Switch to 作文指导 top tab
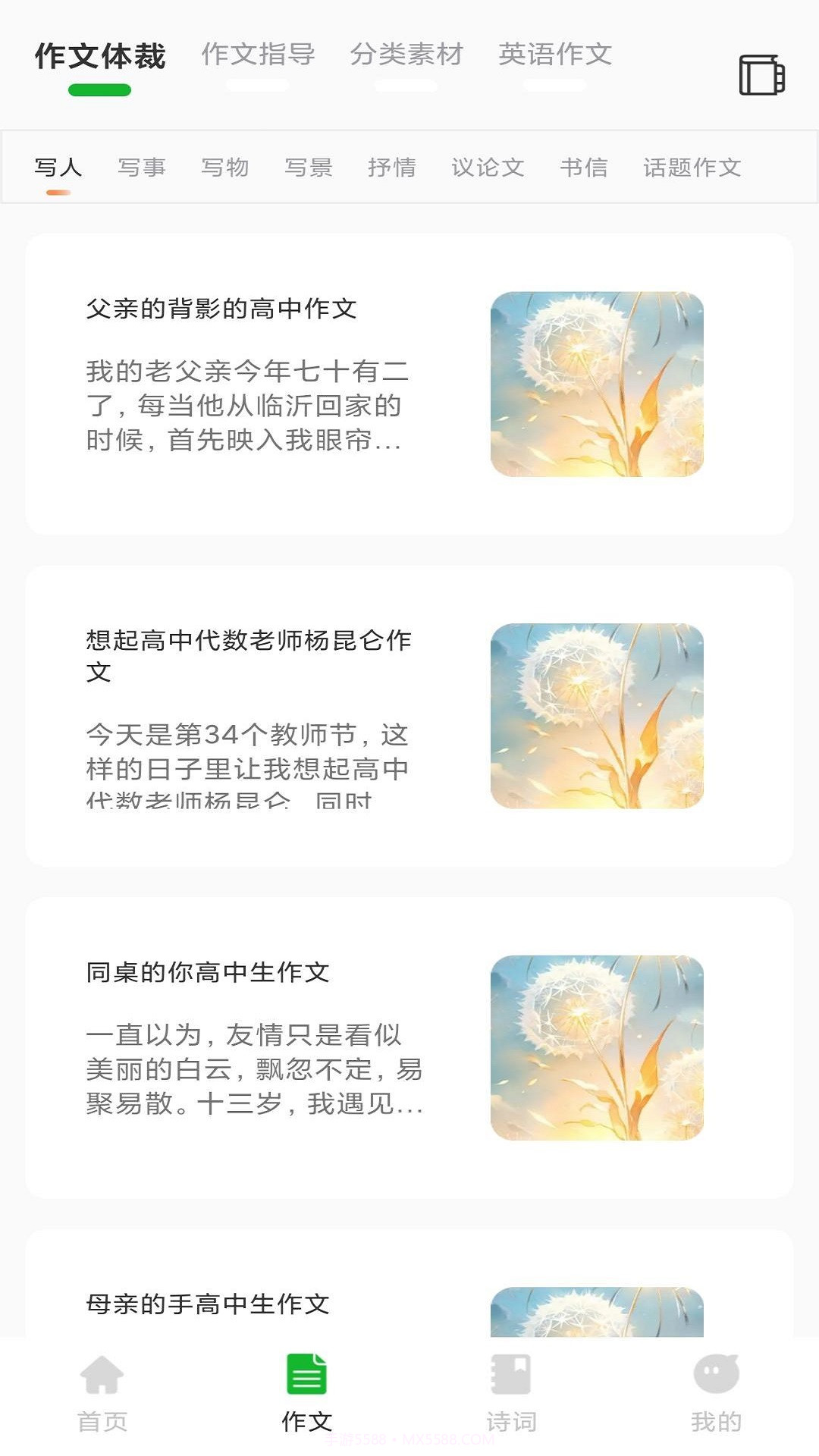 click(258, 55)
